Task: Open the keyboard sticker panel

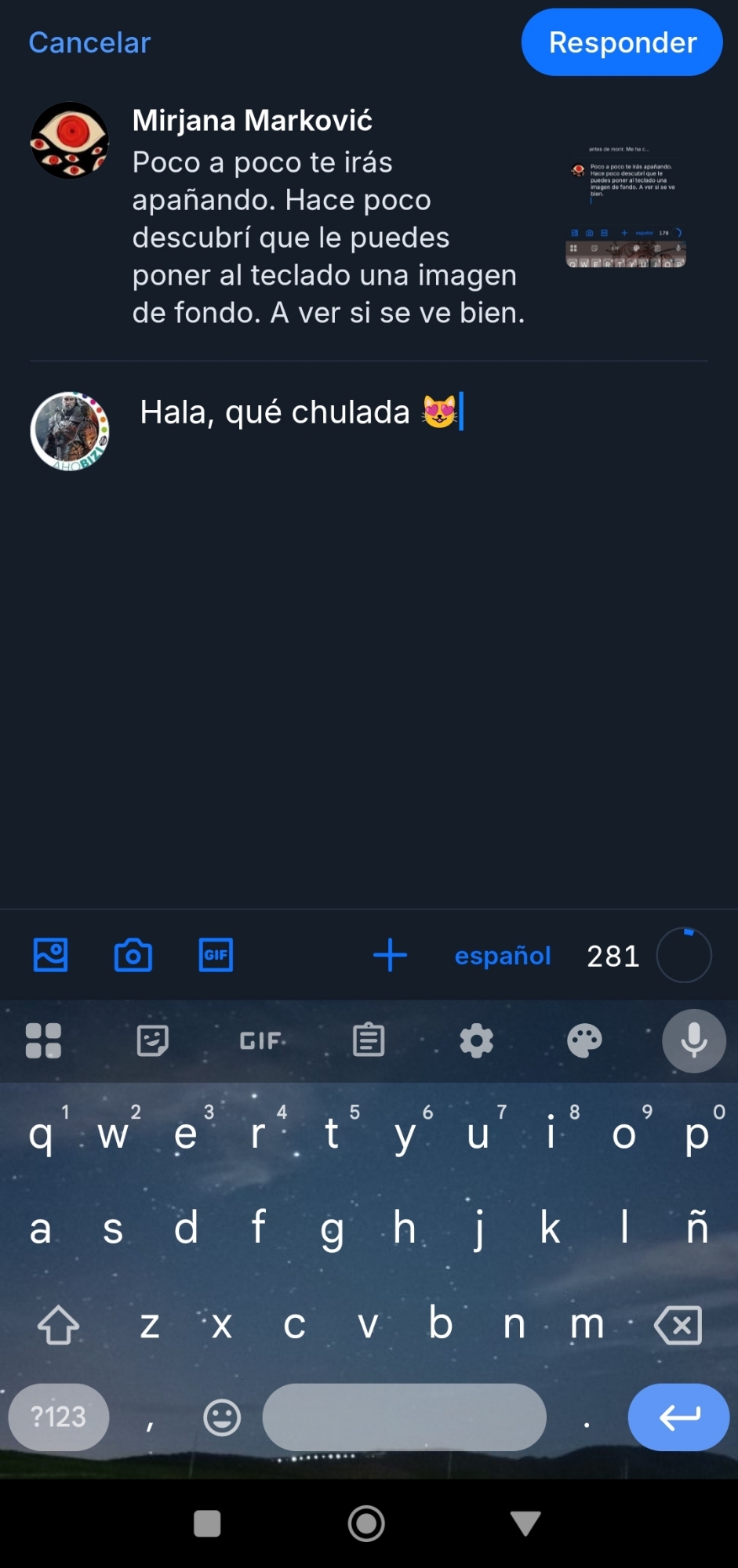Action: point(152,1041)
